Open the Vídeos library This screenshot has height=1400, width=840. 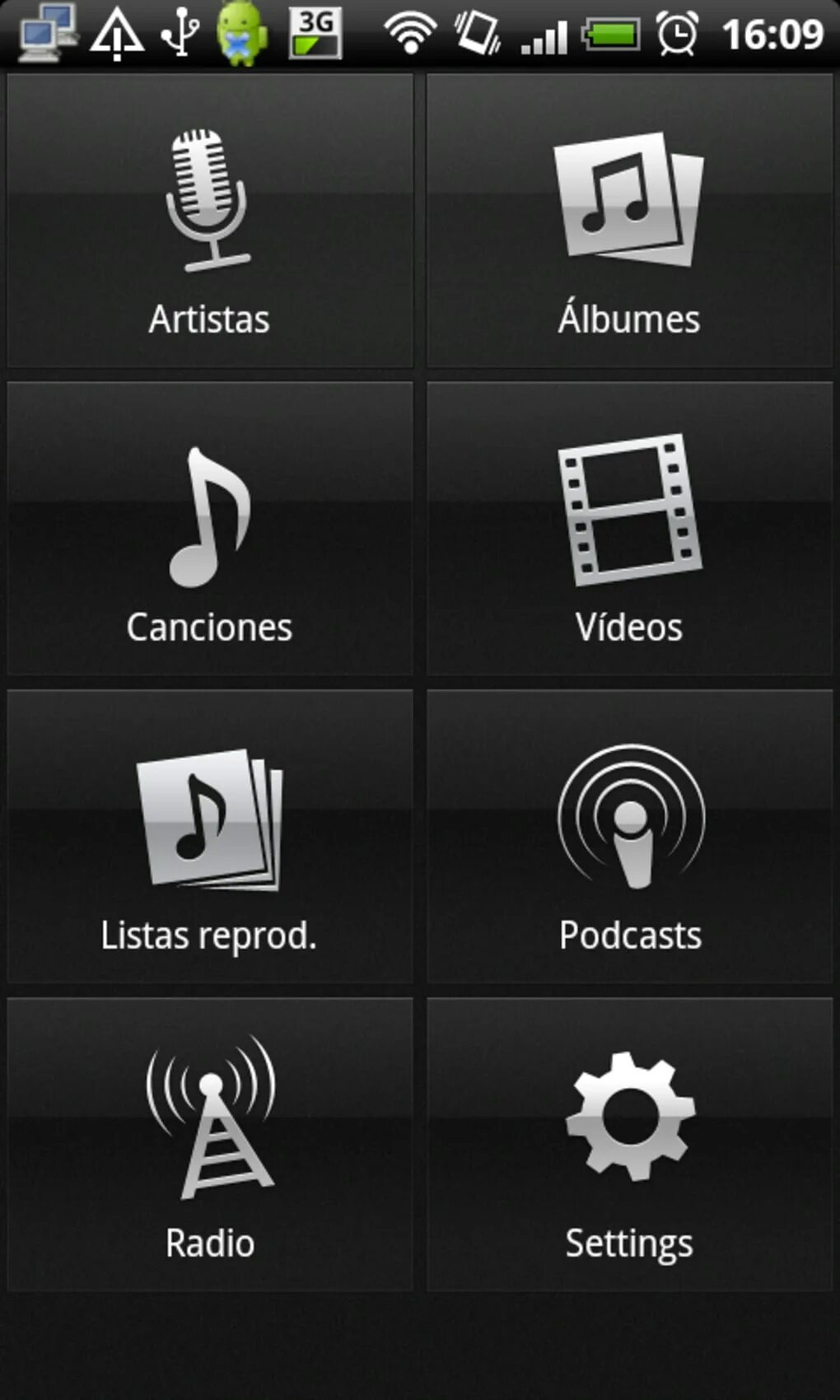pos(629,529)
